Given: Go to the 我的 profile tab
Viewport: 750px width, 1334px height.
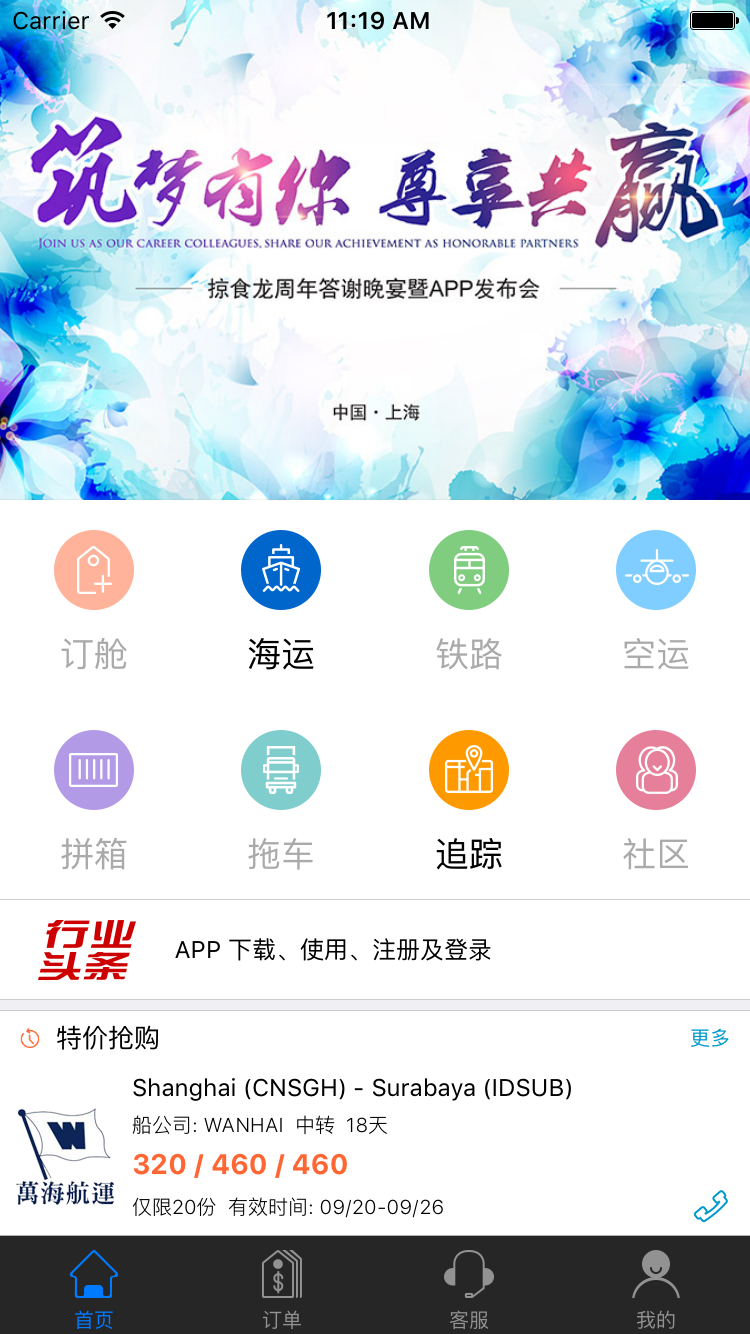Looking at the screenshot, I should tap(656, 1288).
